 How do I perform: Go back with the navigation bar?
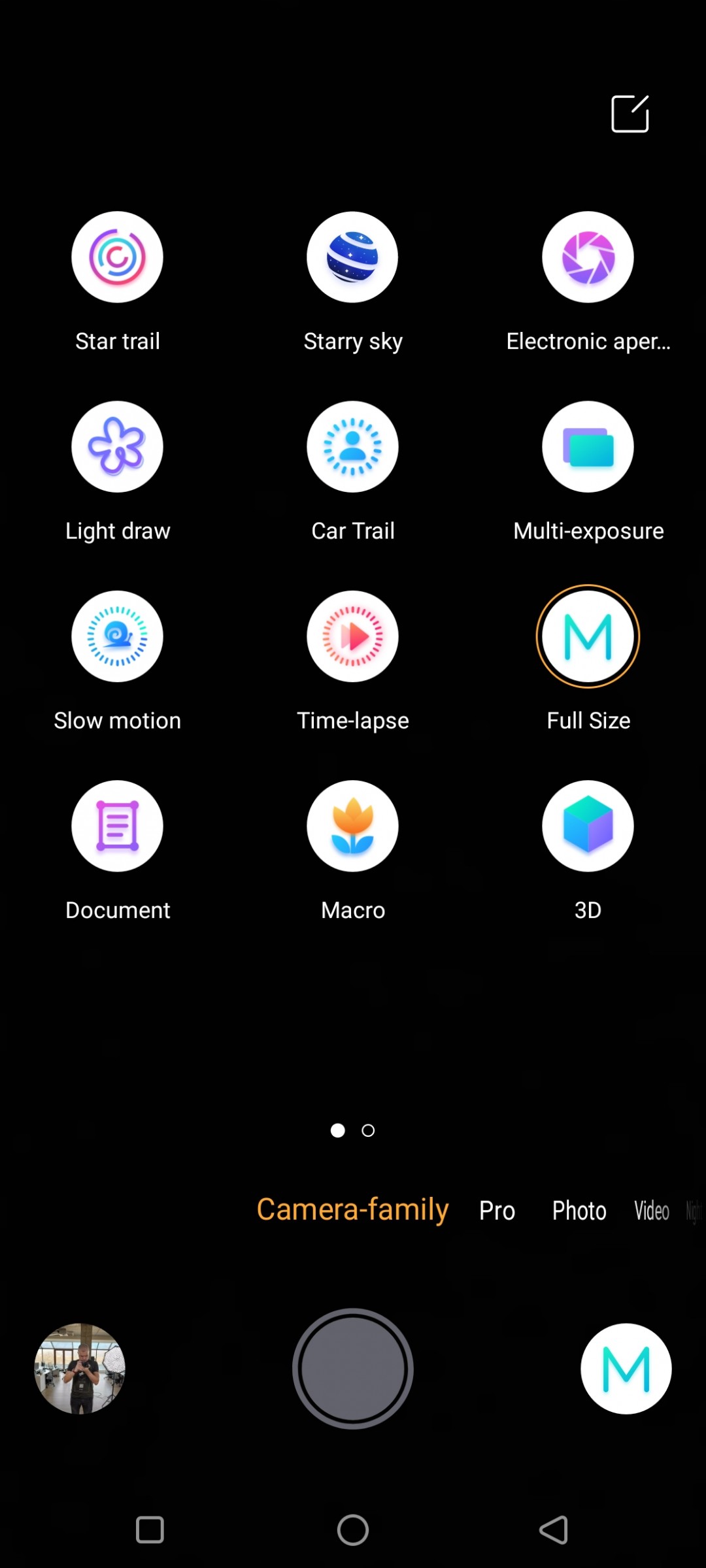click(x=554, y=1529)
